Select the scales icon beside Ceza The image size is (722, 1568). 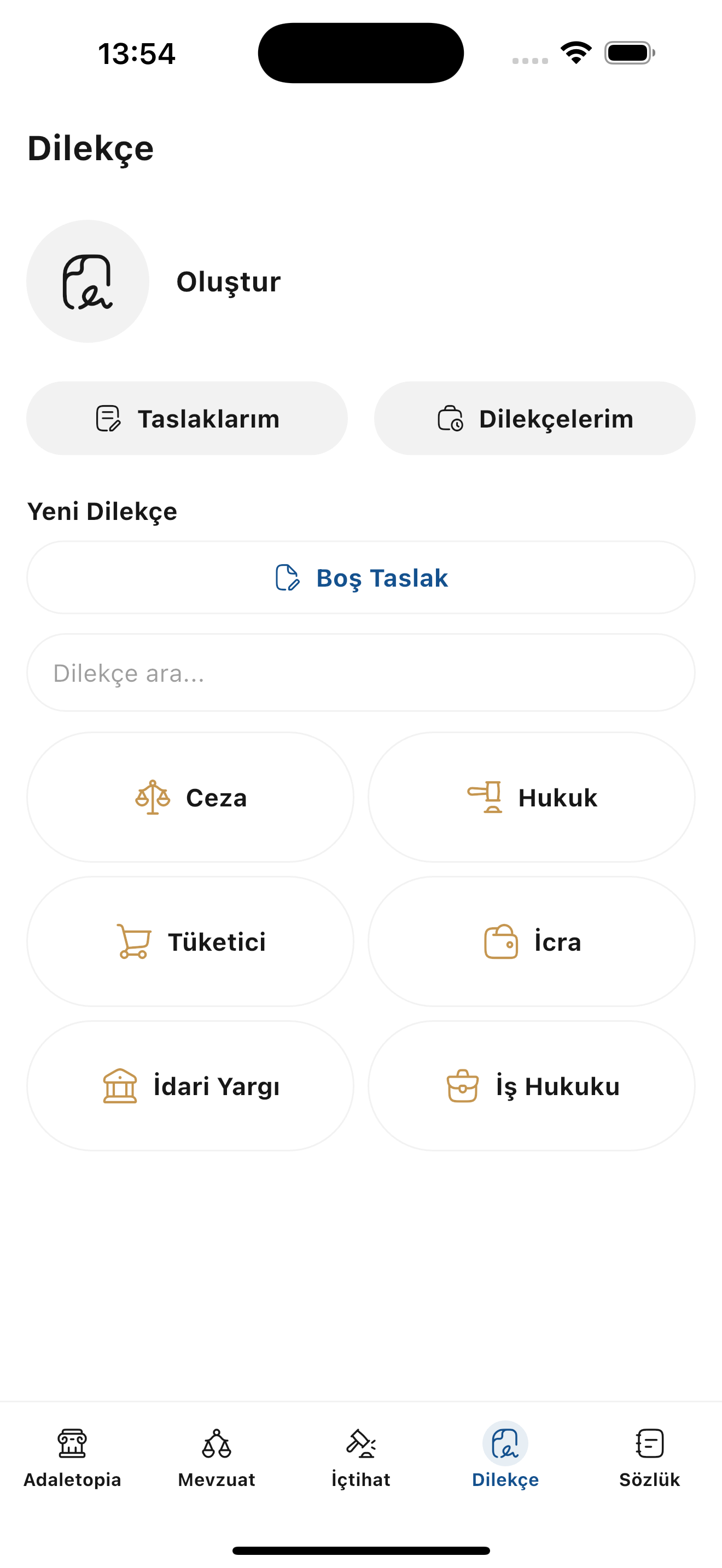pos(153,797)
